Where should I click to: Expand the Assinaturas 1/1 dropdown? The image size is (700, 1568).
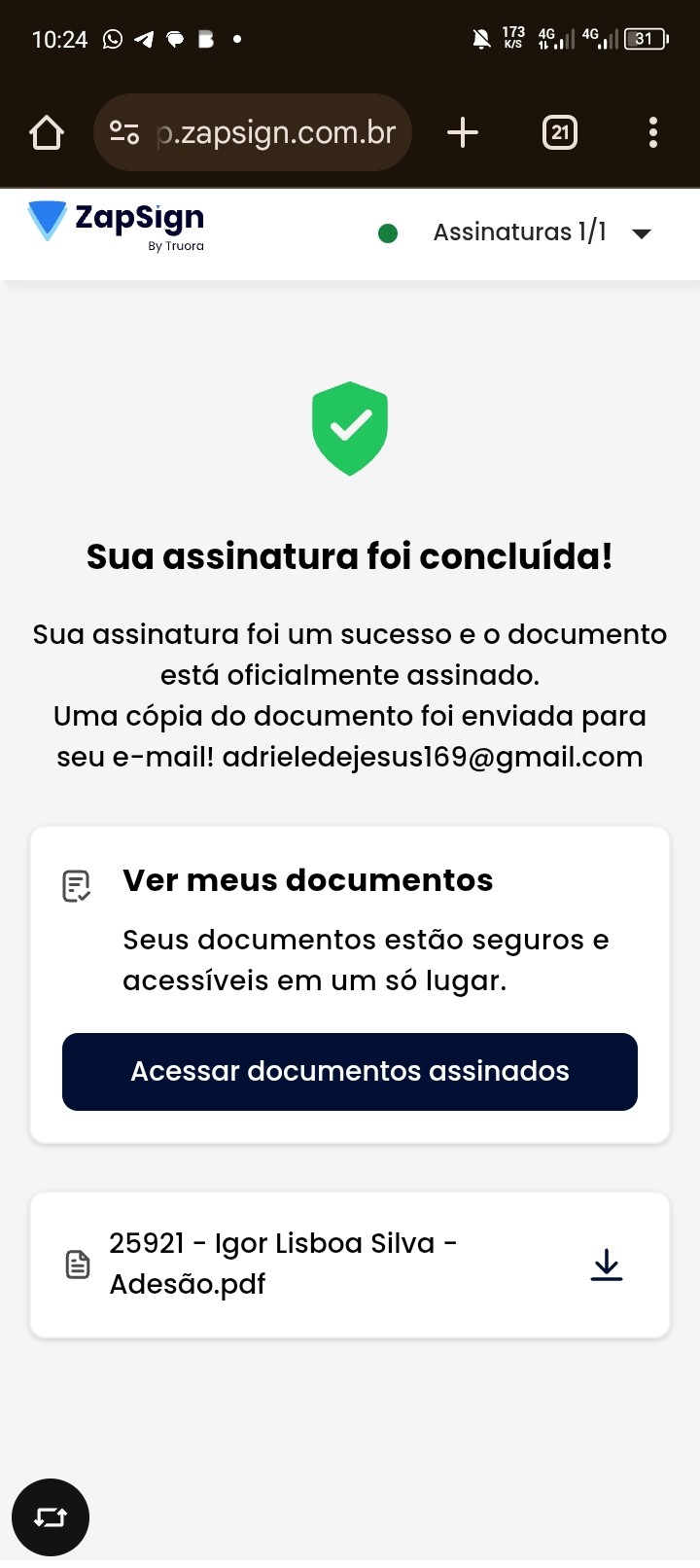point(641,233)
